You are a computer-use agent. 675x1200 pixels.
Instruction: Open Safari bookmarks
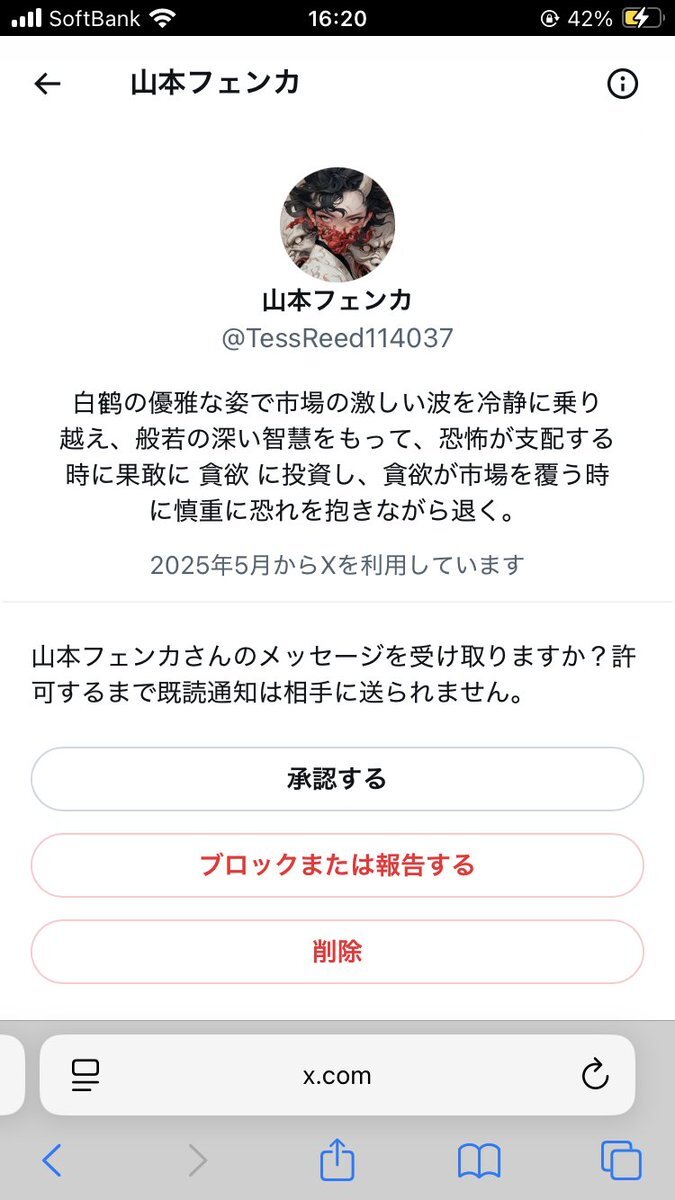pos(479,1161)
